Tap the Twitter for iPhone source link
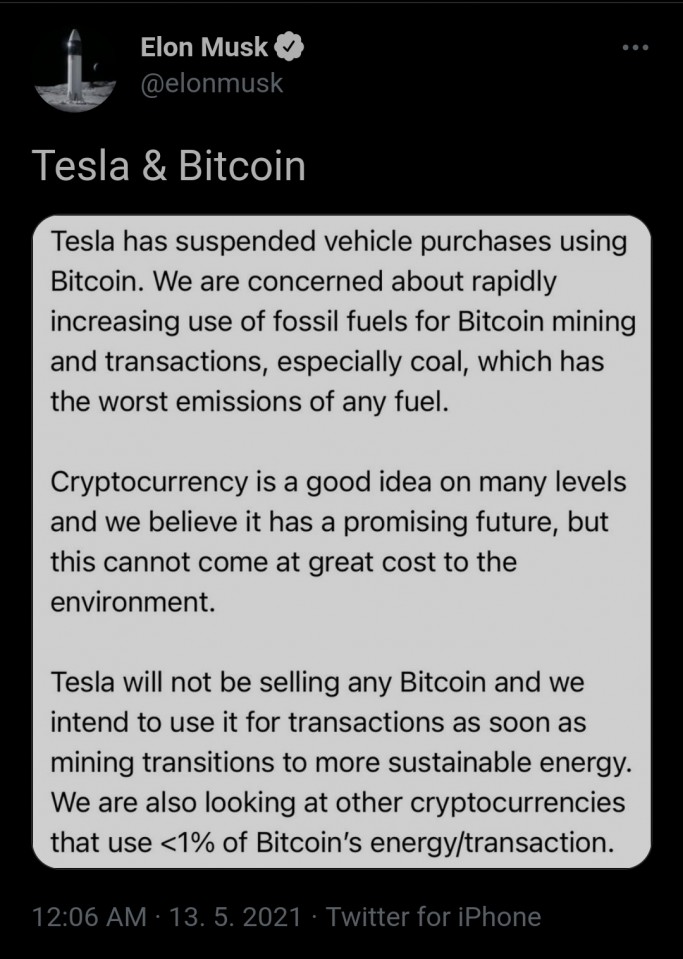 tap(433, 916)
